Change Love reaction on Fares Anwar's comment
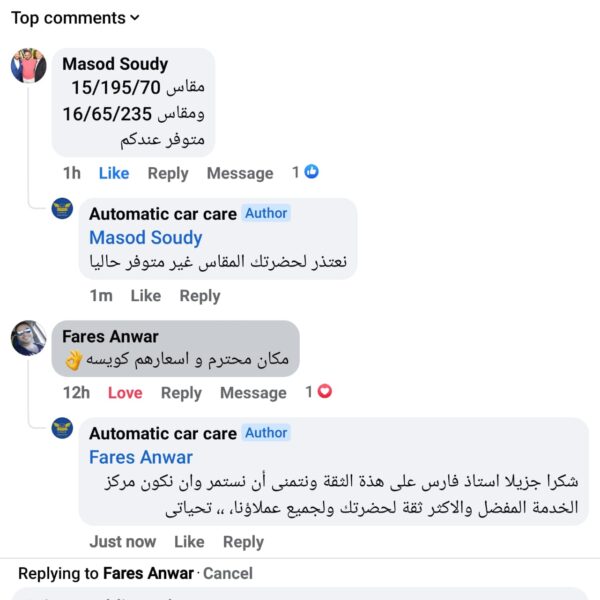Screen dimensions: 600x600 click(125, 393)
